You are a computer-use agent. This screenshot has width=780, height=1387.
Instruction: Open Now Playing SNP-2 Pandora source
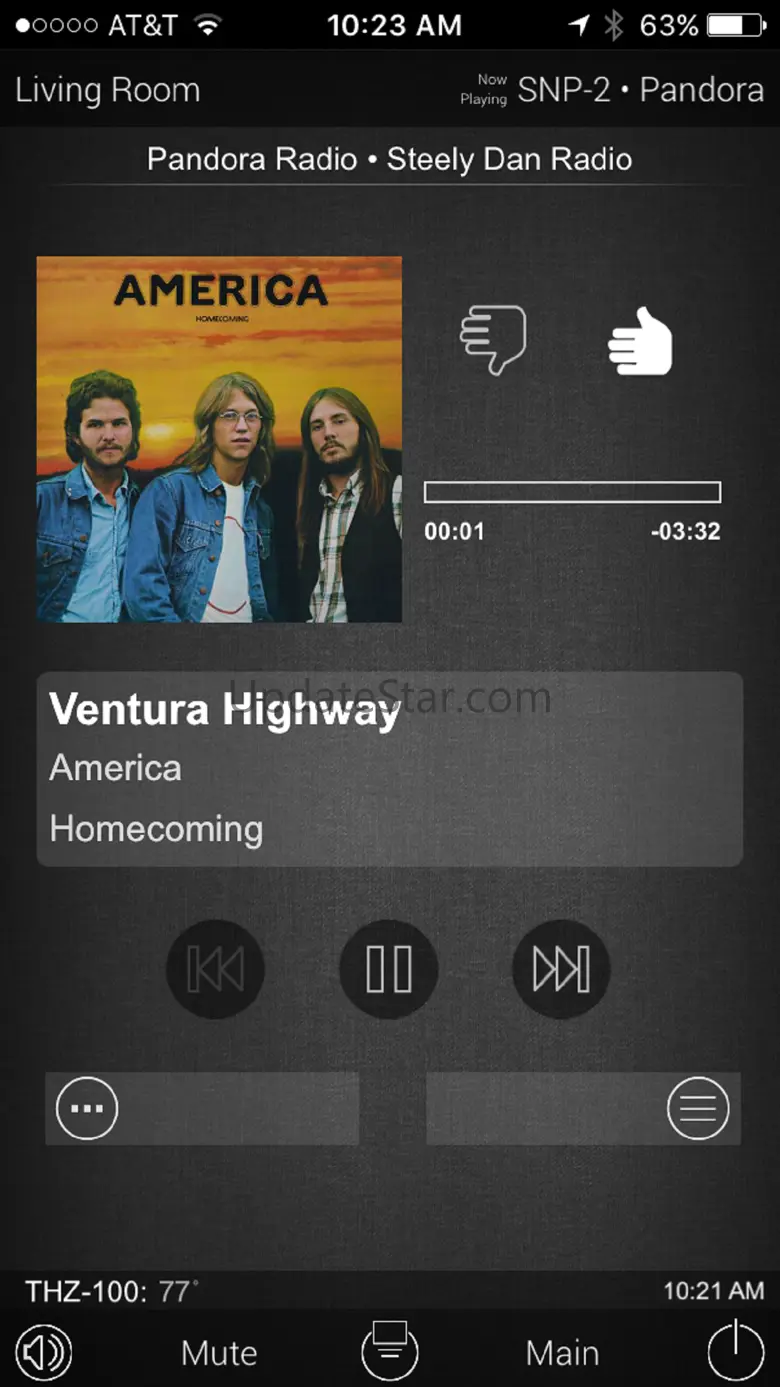[612, 90]
